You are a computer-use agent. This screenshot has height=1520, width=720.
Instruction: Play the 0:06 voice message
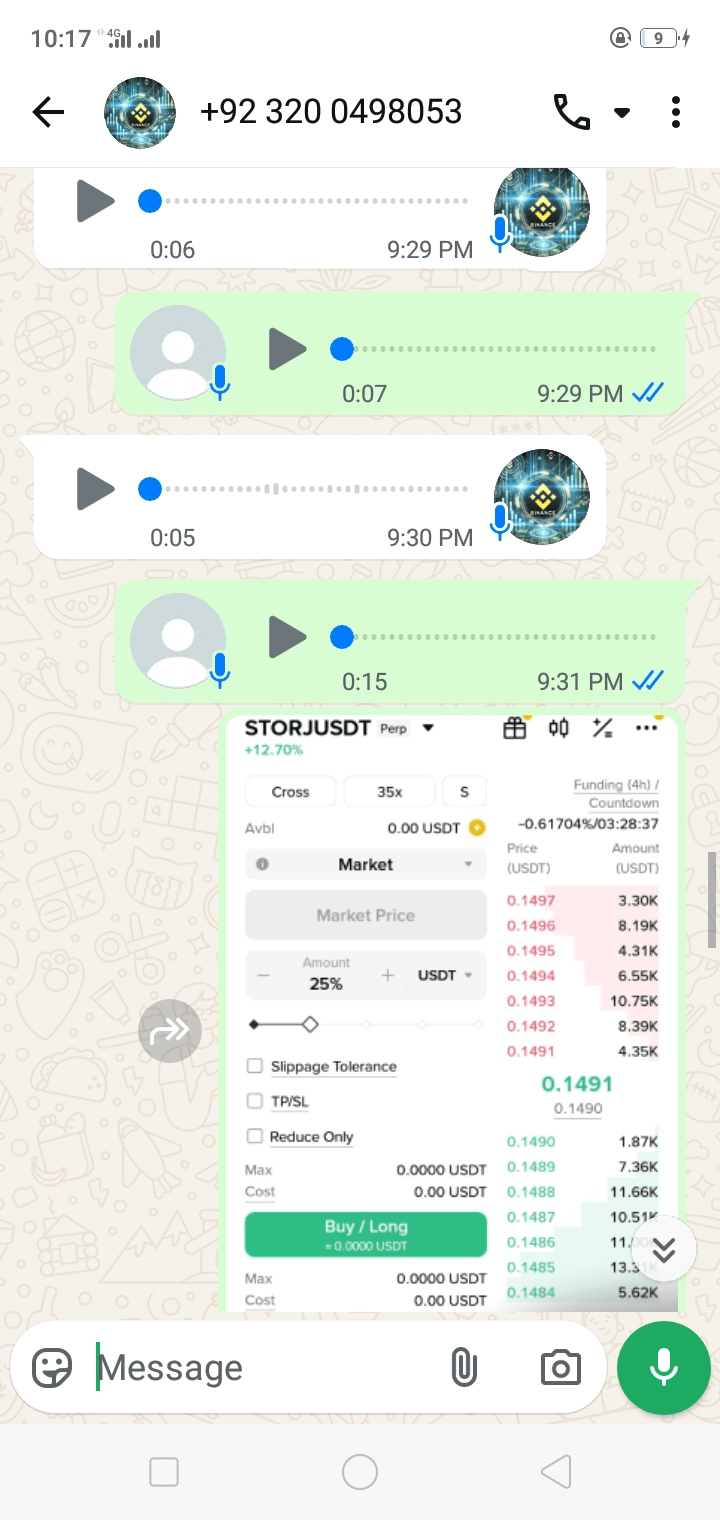pos(96,202)
